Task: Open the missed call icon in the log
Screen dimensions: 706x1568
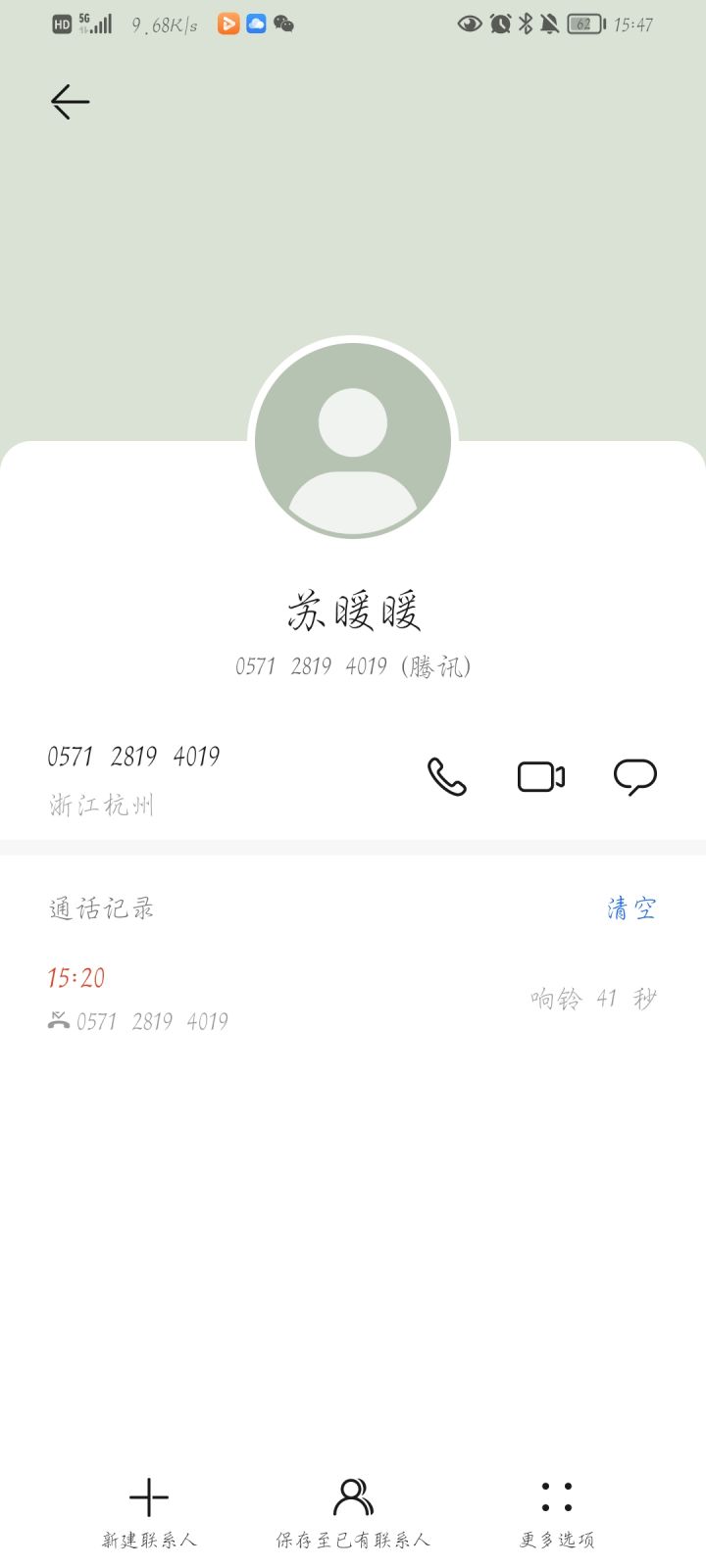Action: coord(58,1020)
